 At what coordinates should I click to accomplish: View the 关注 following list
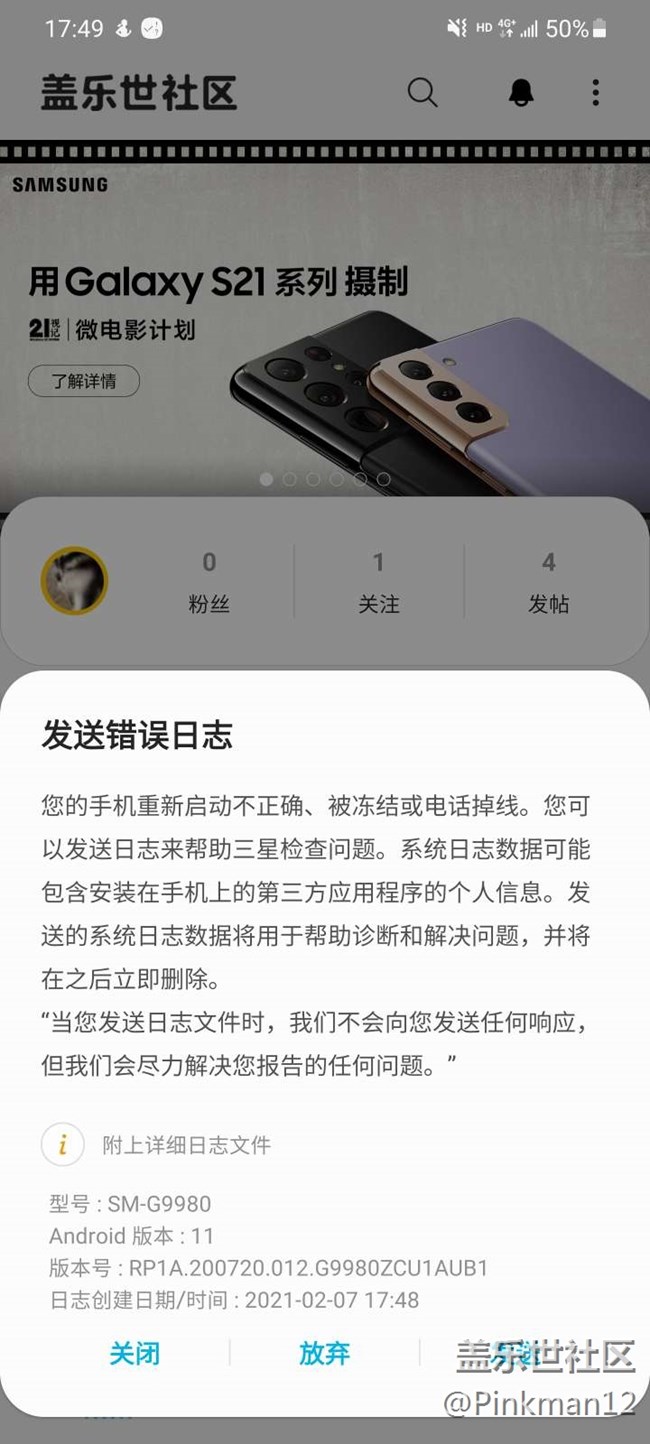click(378, 582)
